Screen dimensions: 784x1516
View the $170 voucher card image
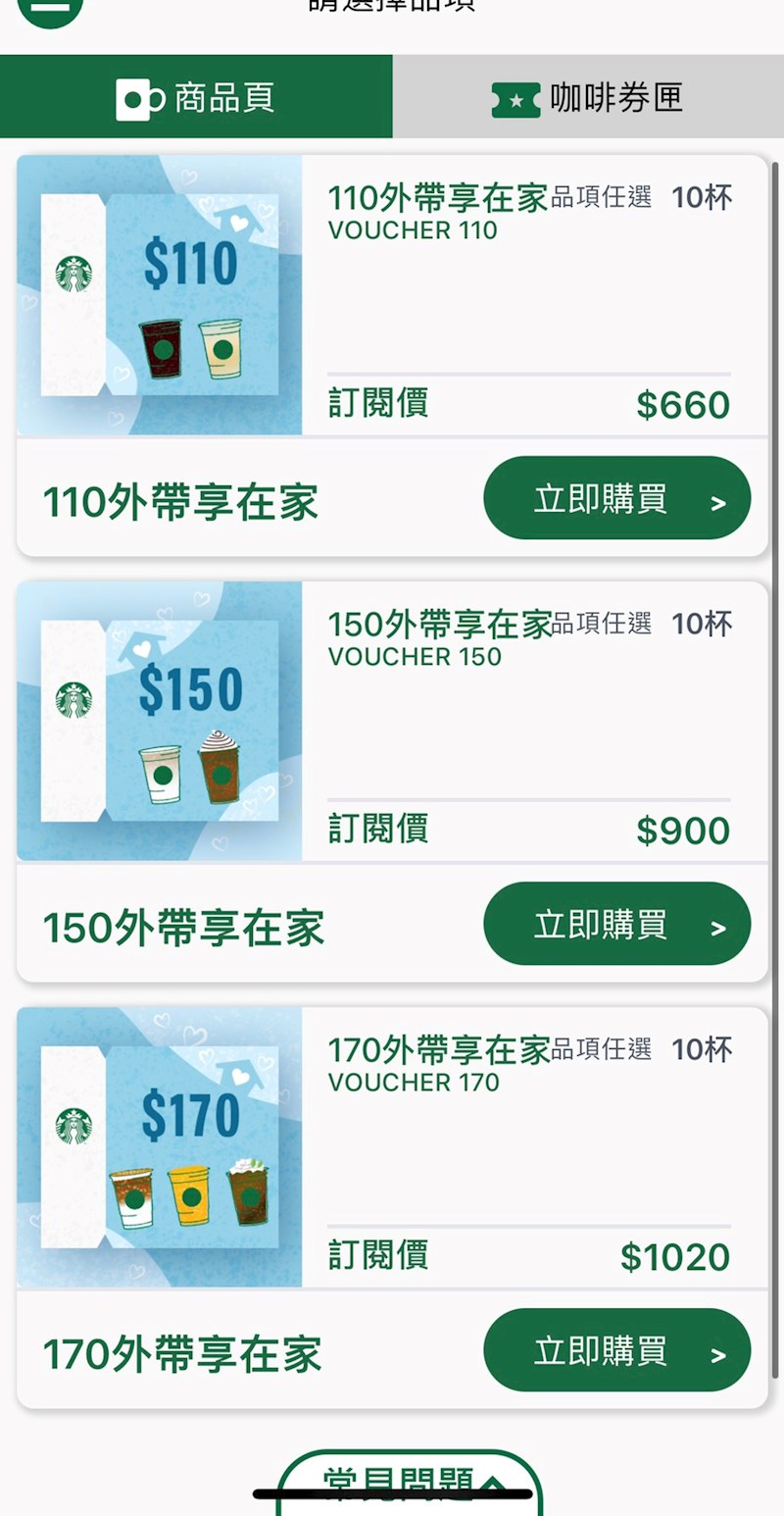[160, 1147]
